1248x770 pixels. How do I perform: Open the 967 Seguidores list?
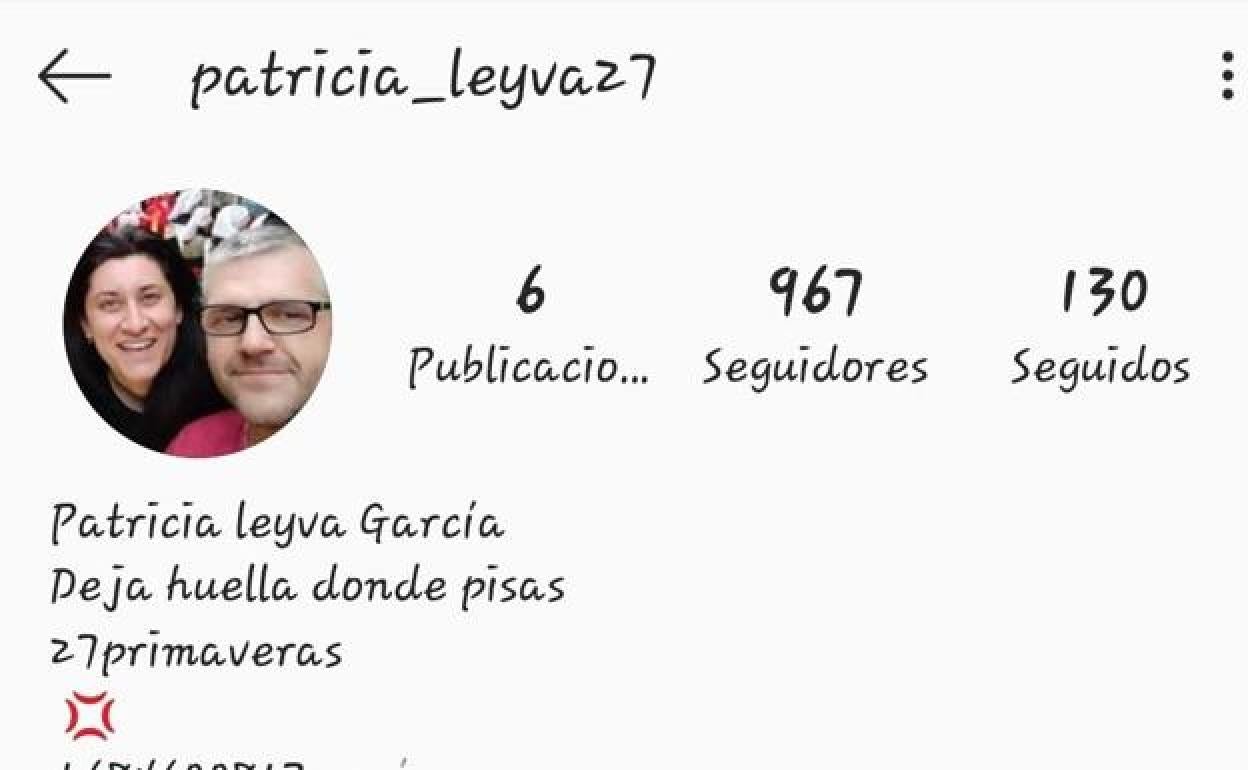[814, 328]
